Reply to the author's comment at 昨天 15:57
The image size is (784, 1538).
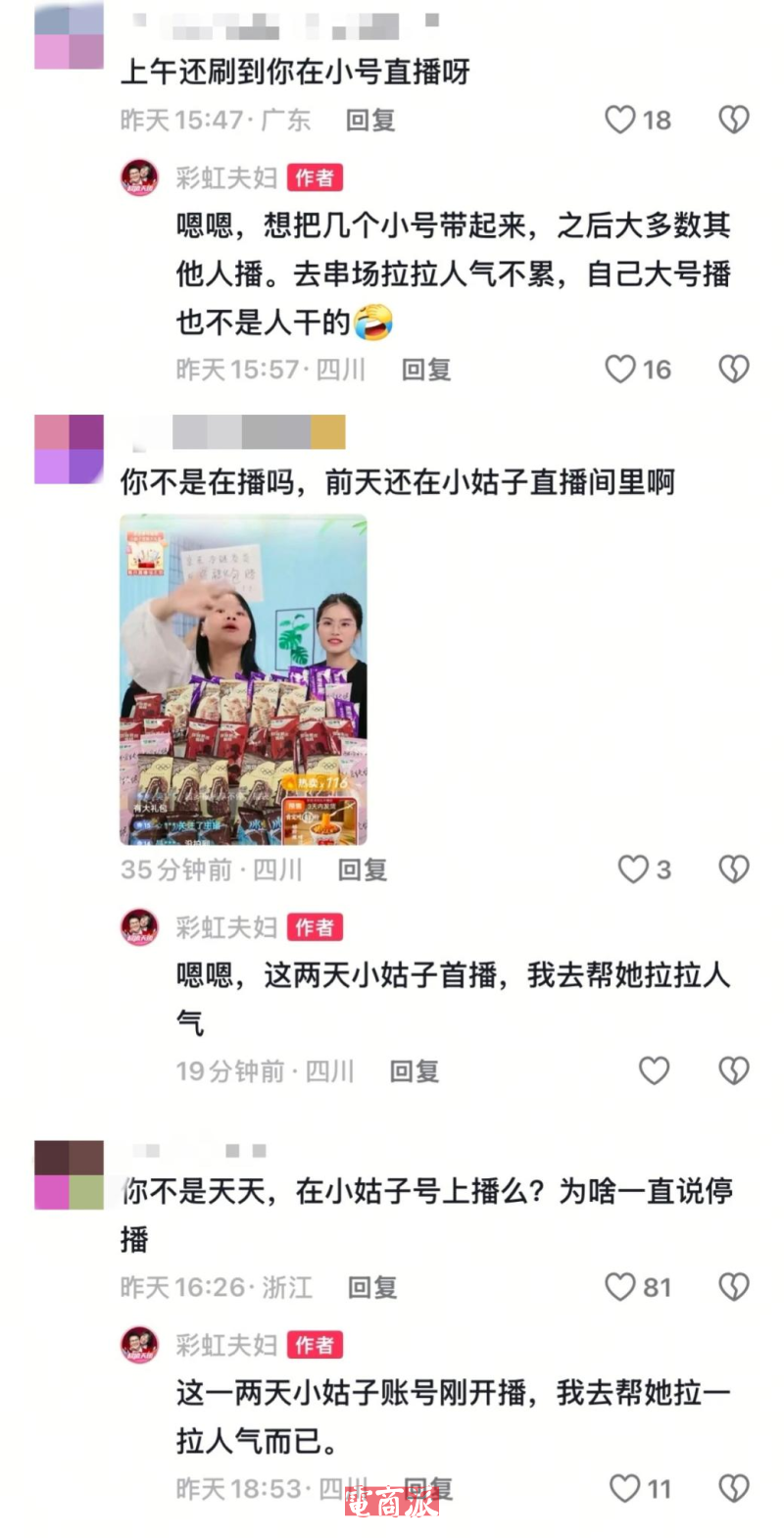click(x=426, y=370)
